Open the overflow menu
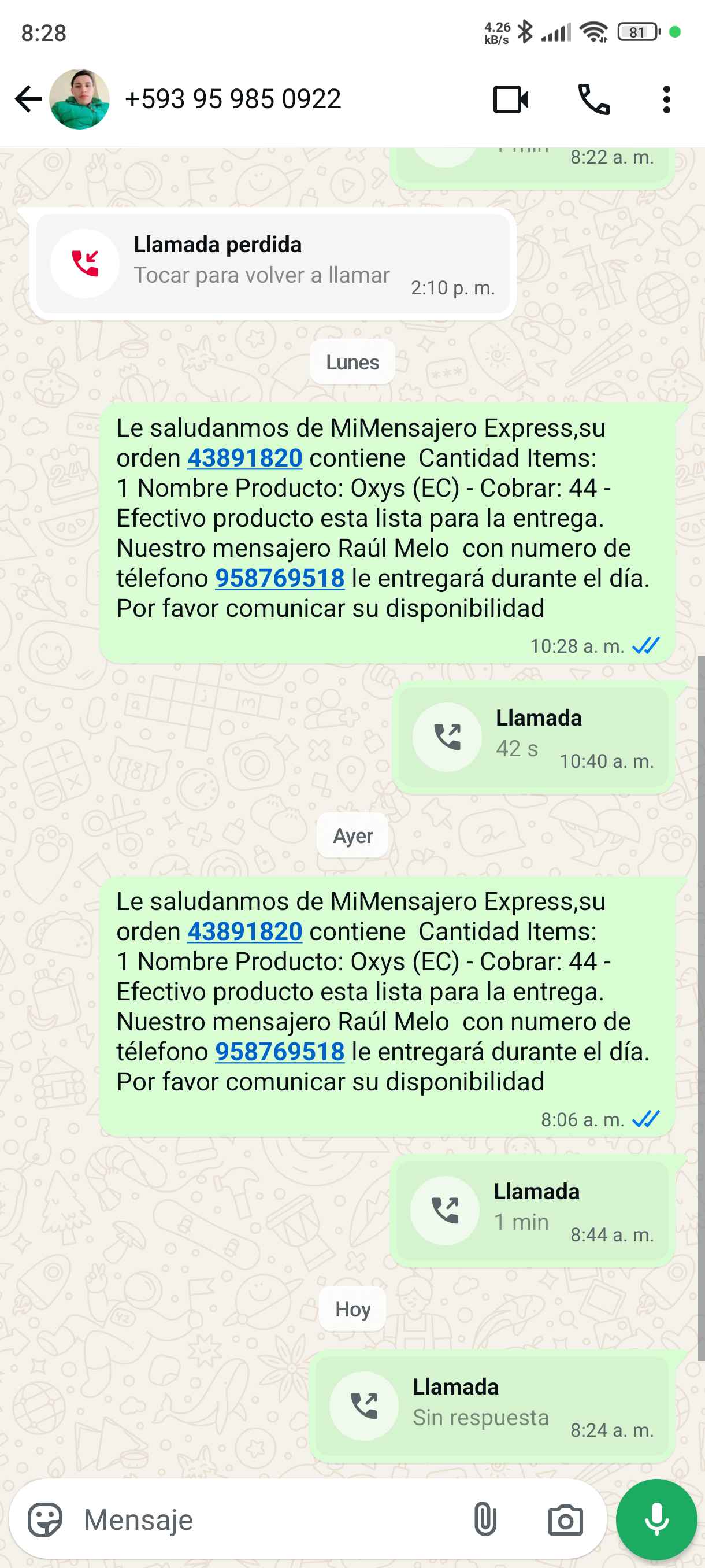705x1568 pixels. point(667,99)
